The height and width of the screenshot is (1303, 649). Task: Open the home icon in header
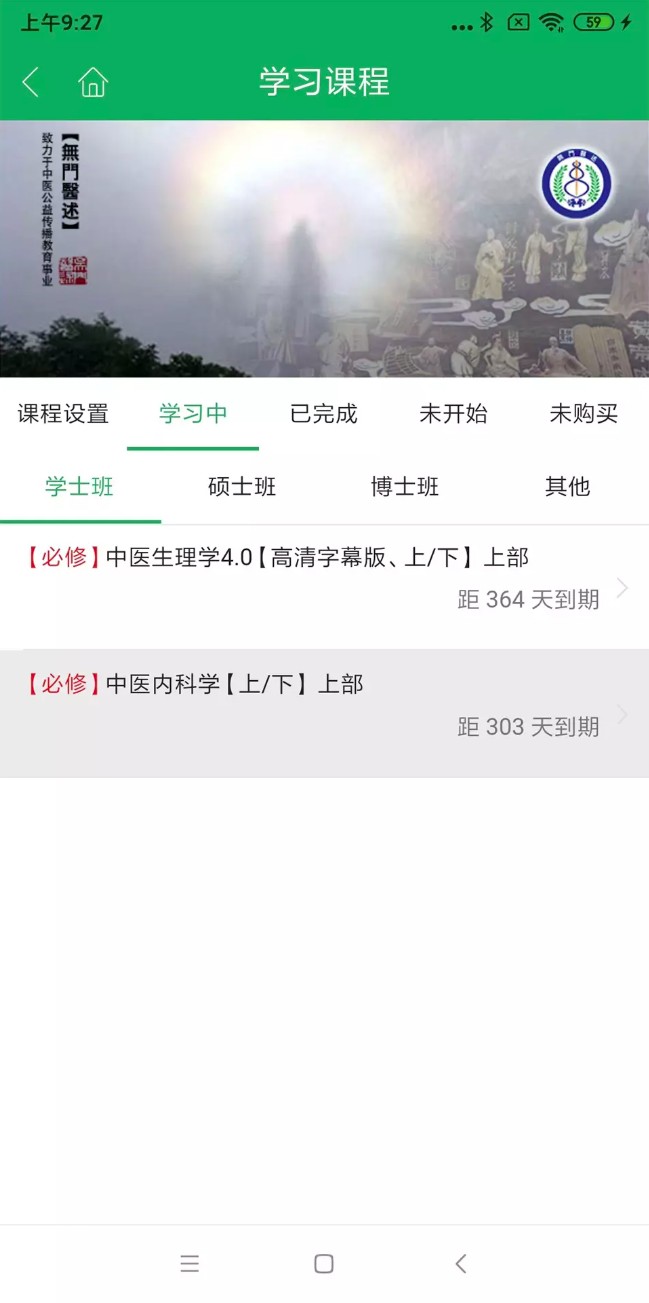tap(93, 82)
